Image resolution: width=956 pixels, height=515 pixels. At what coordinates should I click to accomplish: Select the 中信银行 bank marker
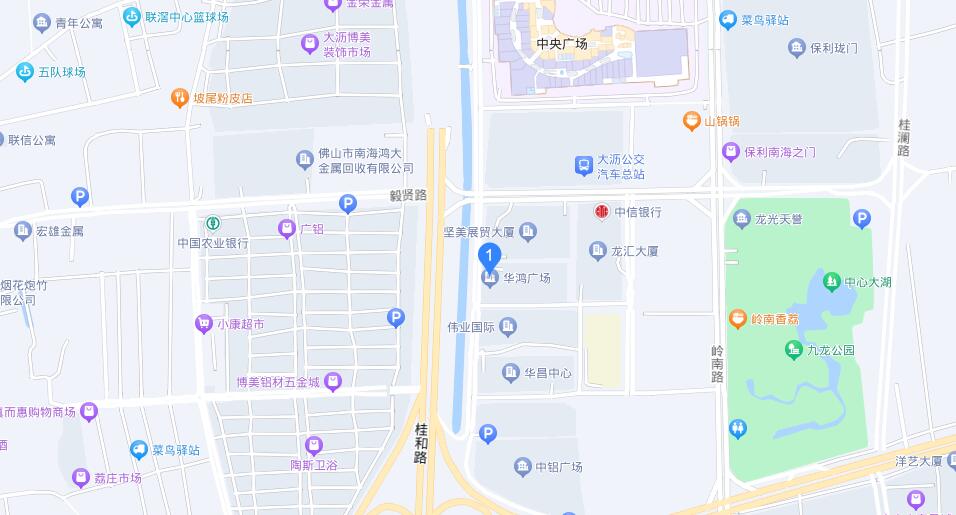[x=602, y=212]
